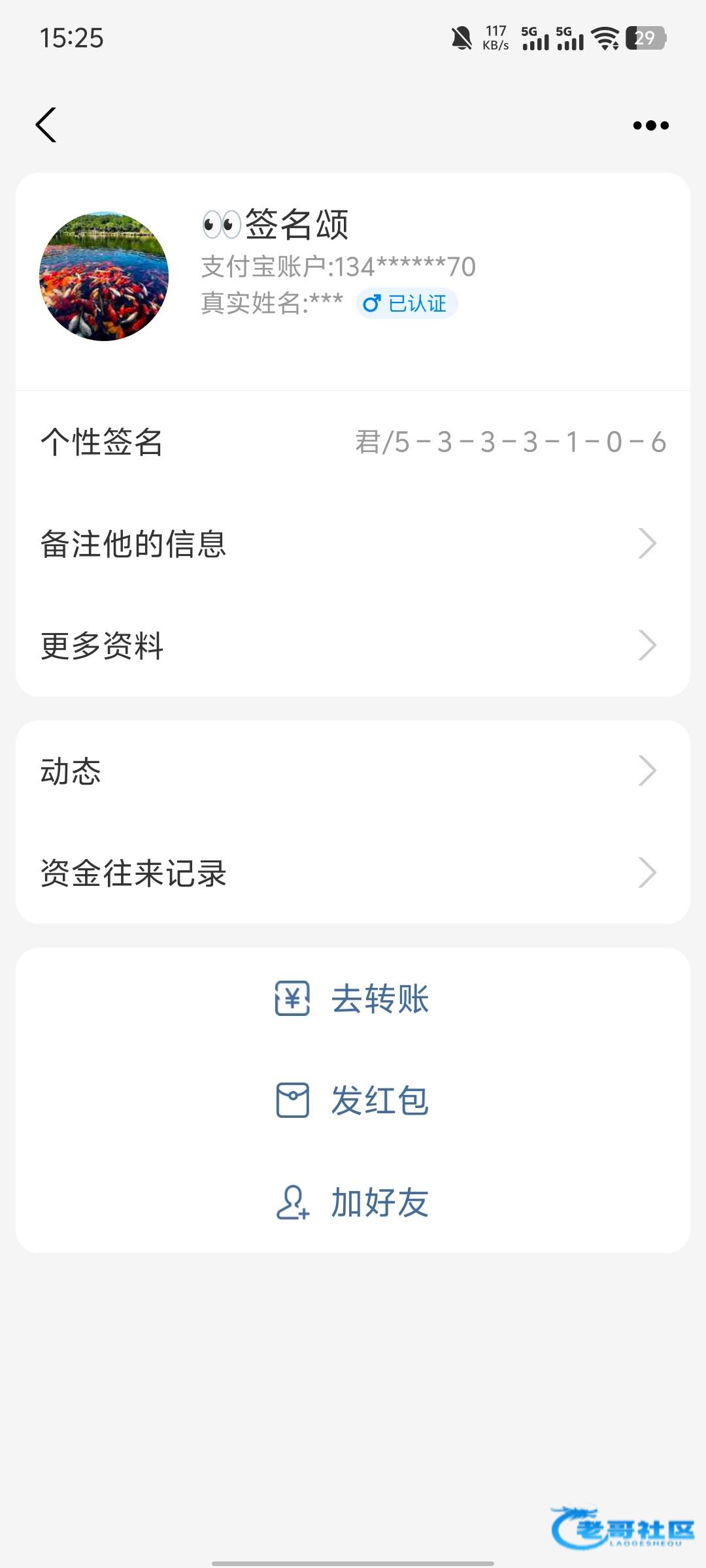Add this user with 加好友
Image resolution: width=706 pixels, height=1568 pixels.
tap(353, 1202)
